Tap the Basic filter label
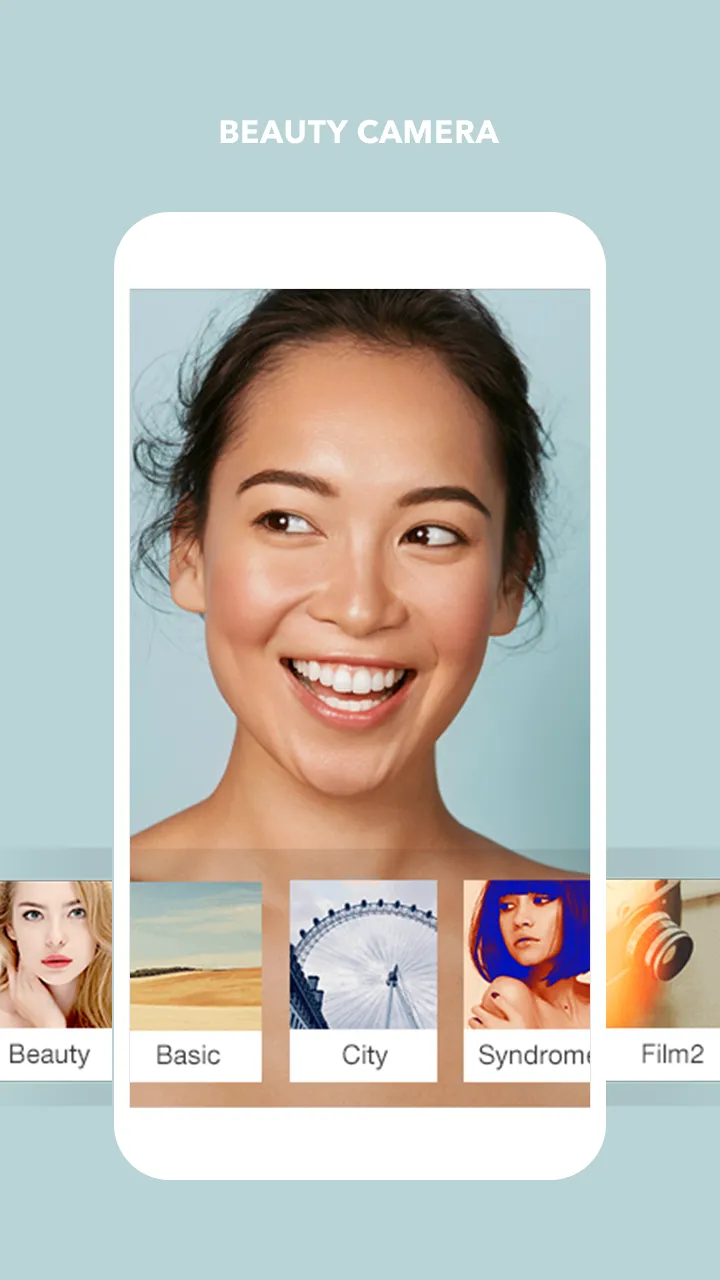This screenshot has width=720, height=1280. 189,1054
